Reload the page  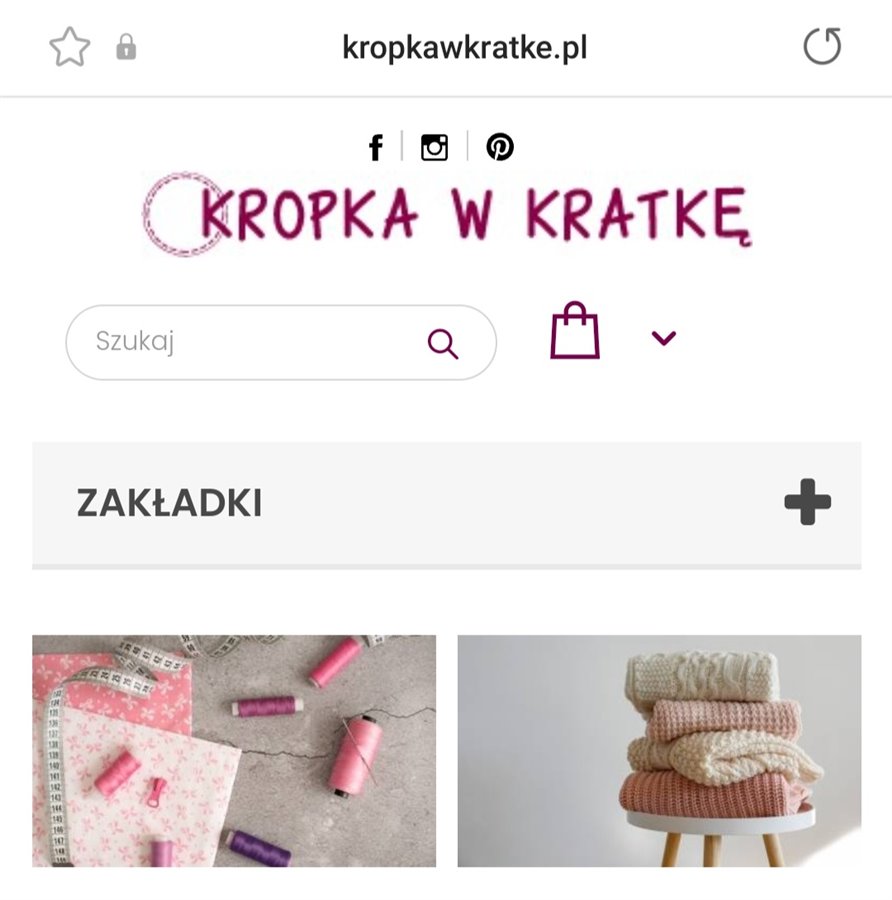822,47
